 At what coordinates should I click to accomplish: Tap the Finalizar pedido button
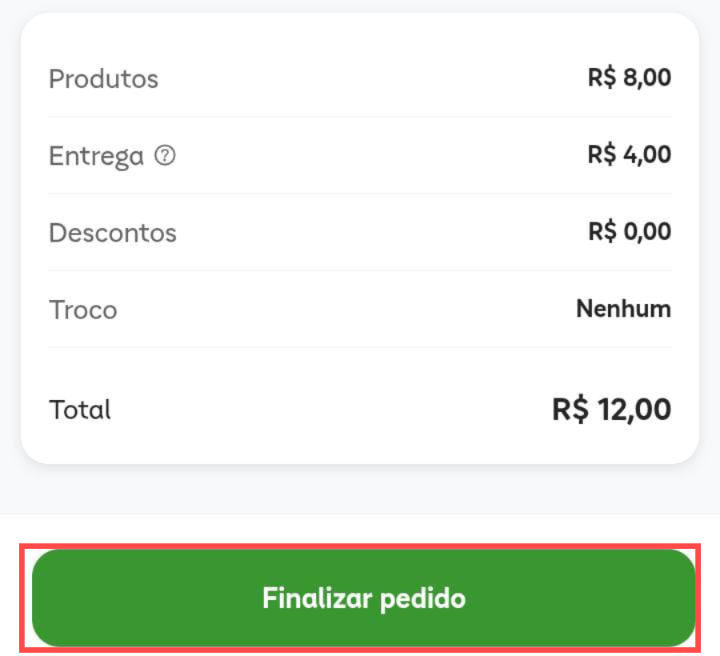tap(363, 598)
